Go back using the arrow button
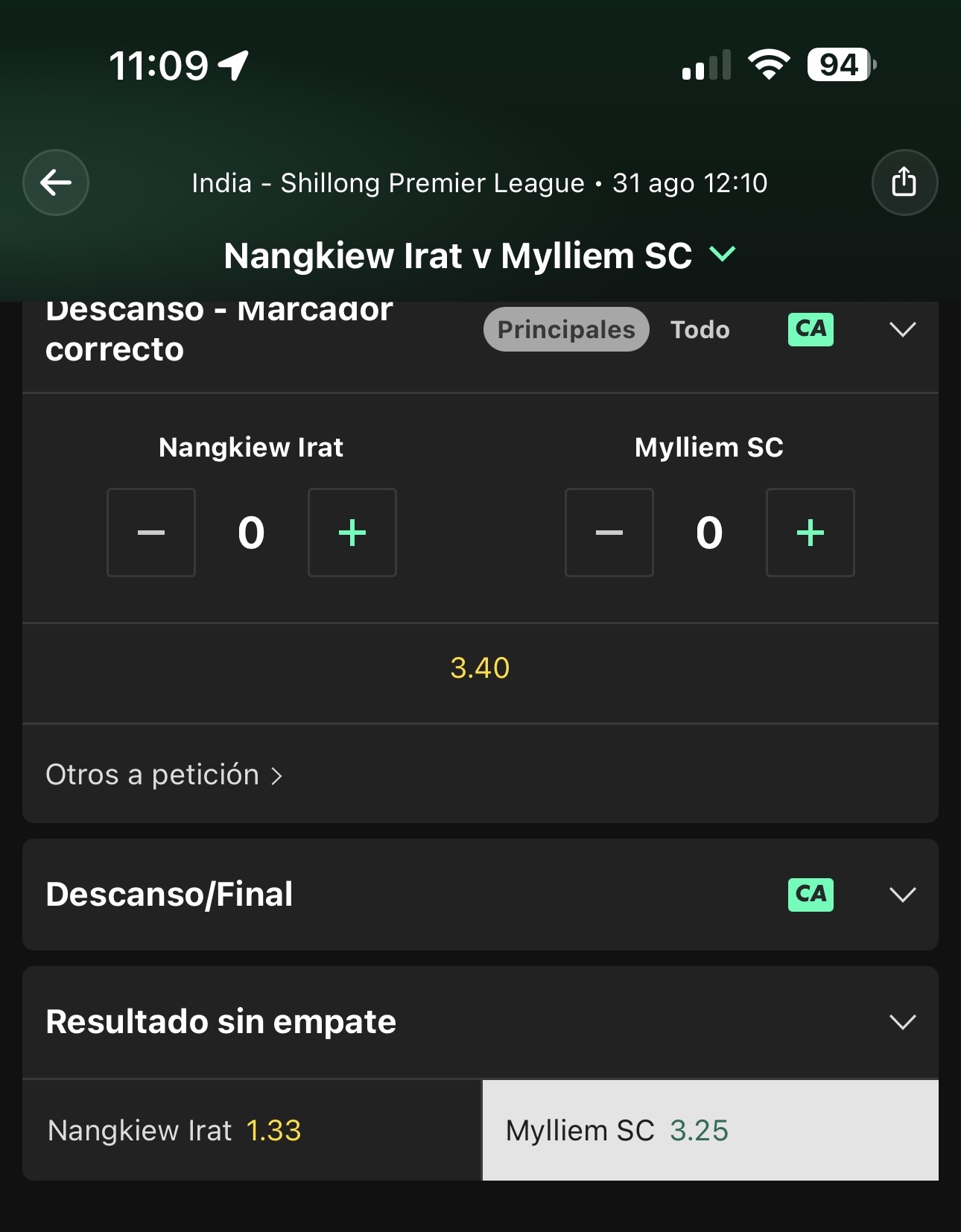Screen dimensions: 961x1232 56,182
